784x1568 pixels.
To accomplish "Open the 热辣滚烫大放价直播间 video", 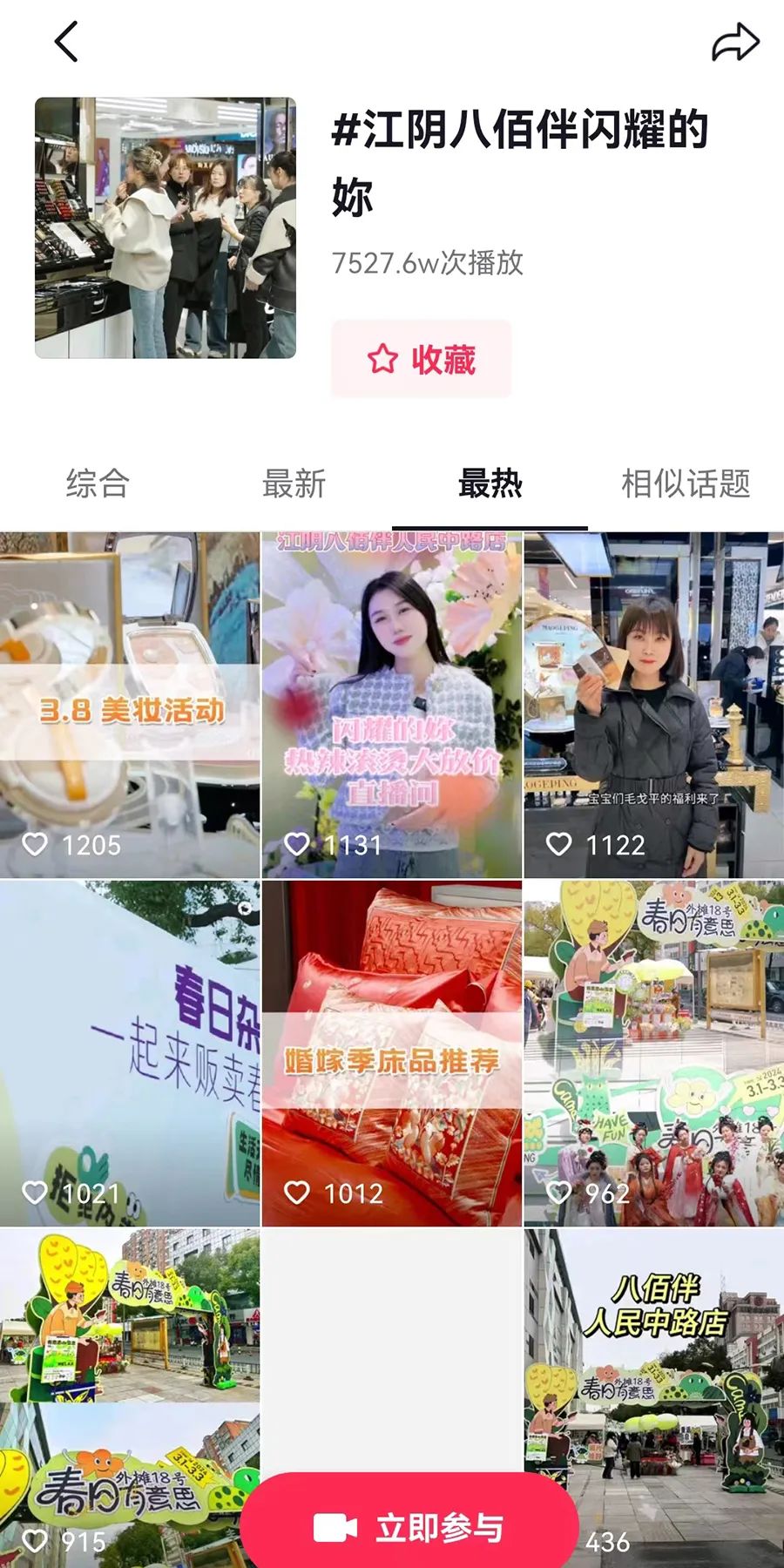I will click(392, 706).
